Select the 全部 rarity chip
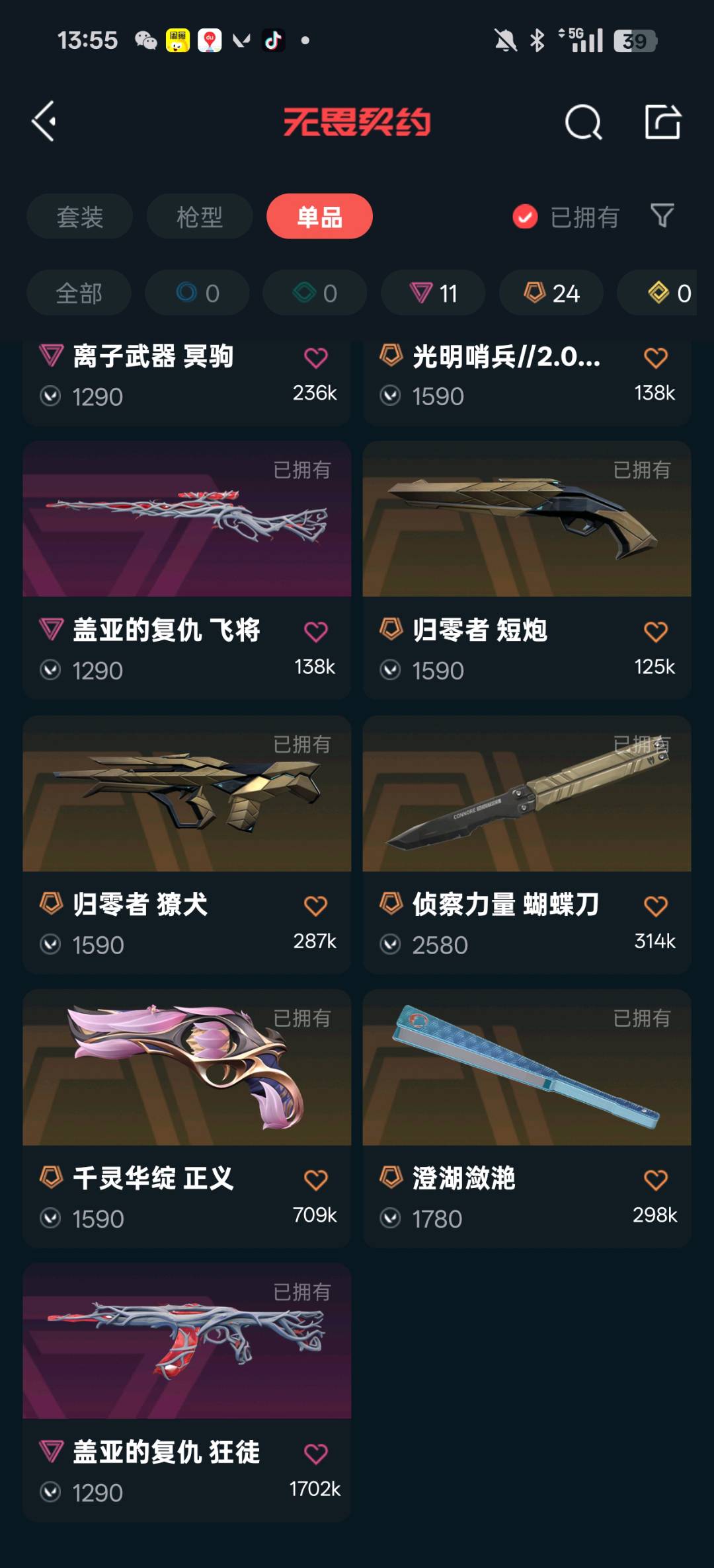Screen dimensions: 714x1568 [79, 293]
